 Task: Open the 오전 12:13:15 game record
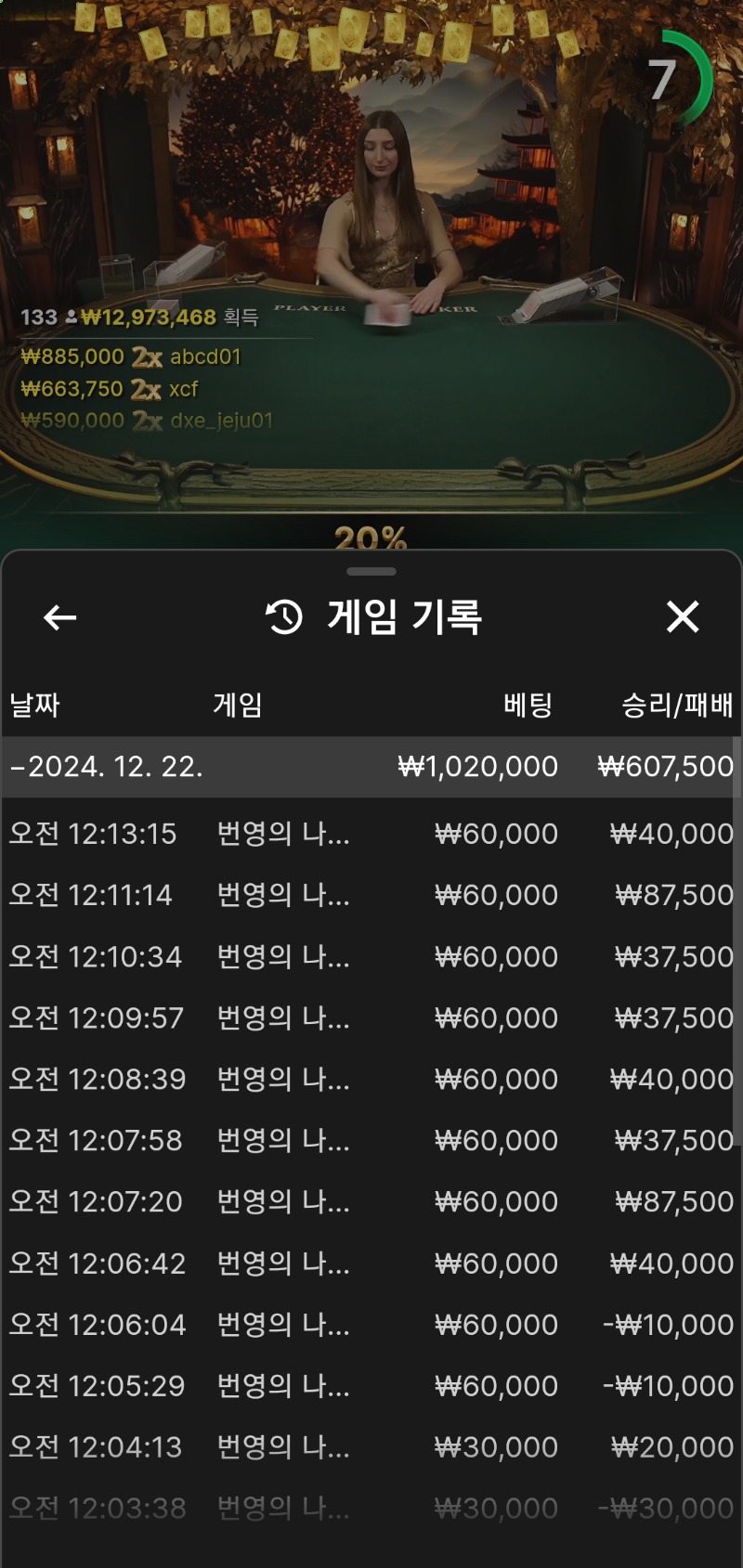point(371,834)
